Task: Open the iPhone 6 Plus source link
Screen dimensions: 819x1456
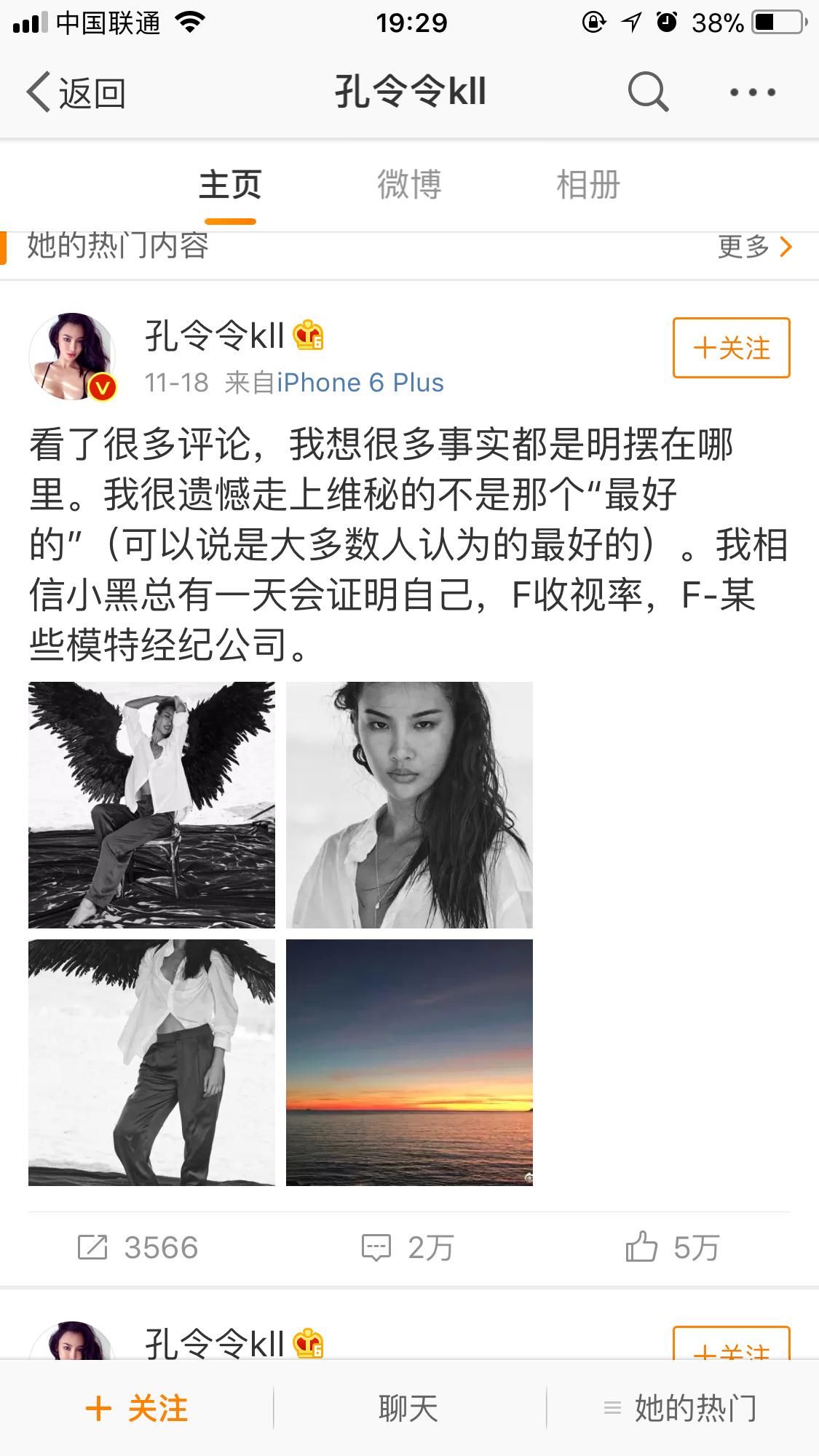Action: 360,383
